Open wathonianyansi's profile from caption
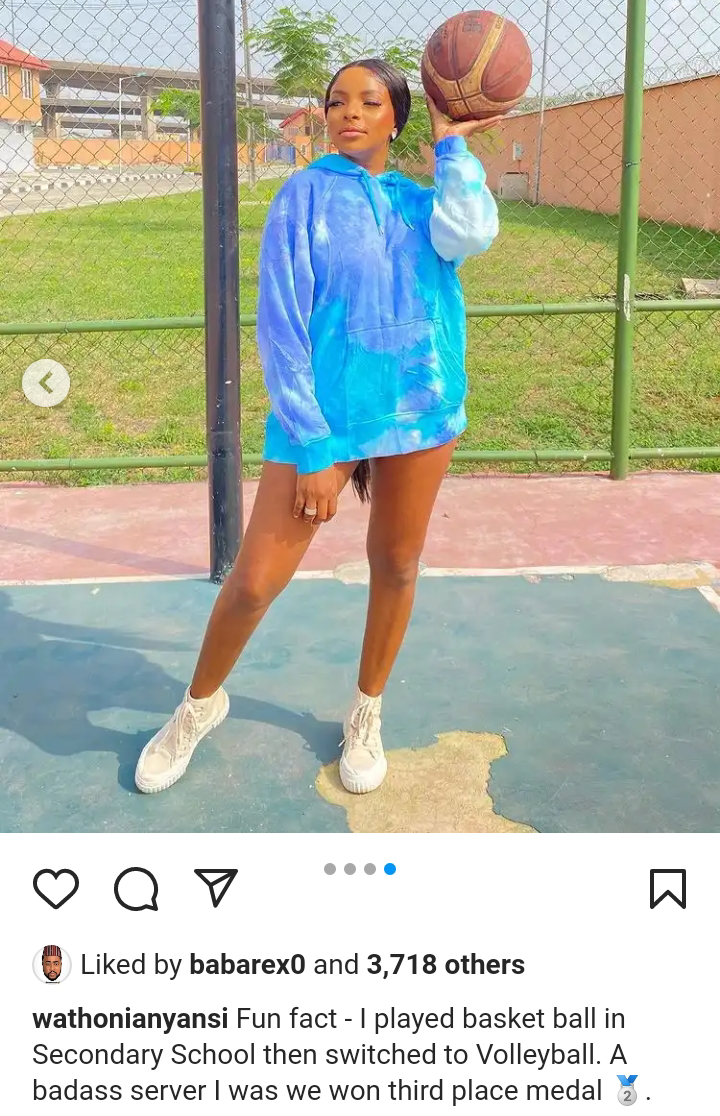This screenshot has height=1116, width=720. 131,1019
